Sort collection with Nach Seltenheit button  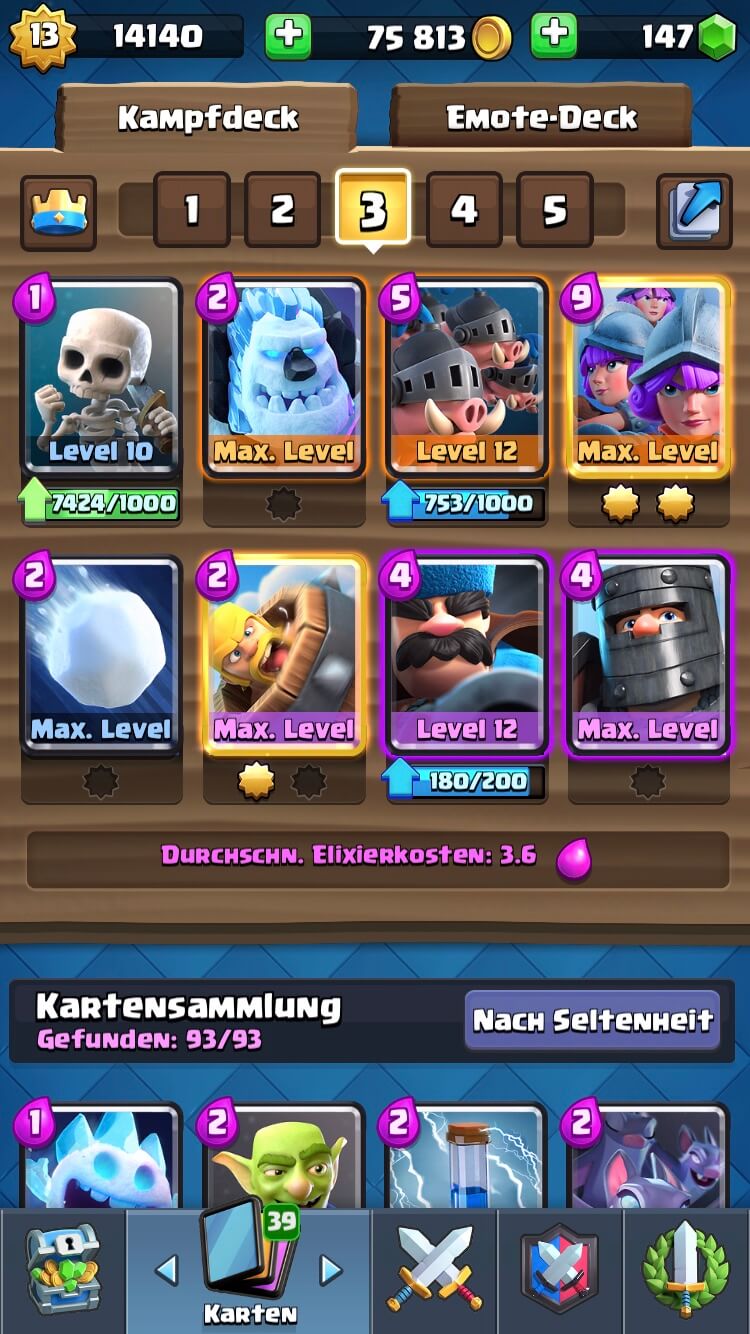coord(592,1020)
